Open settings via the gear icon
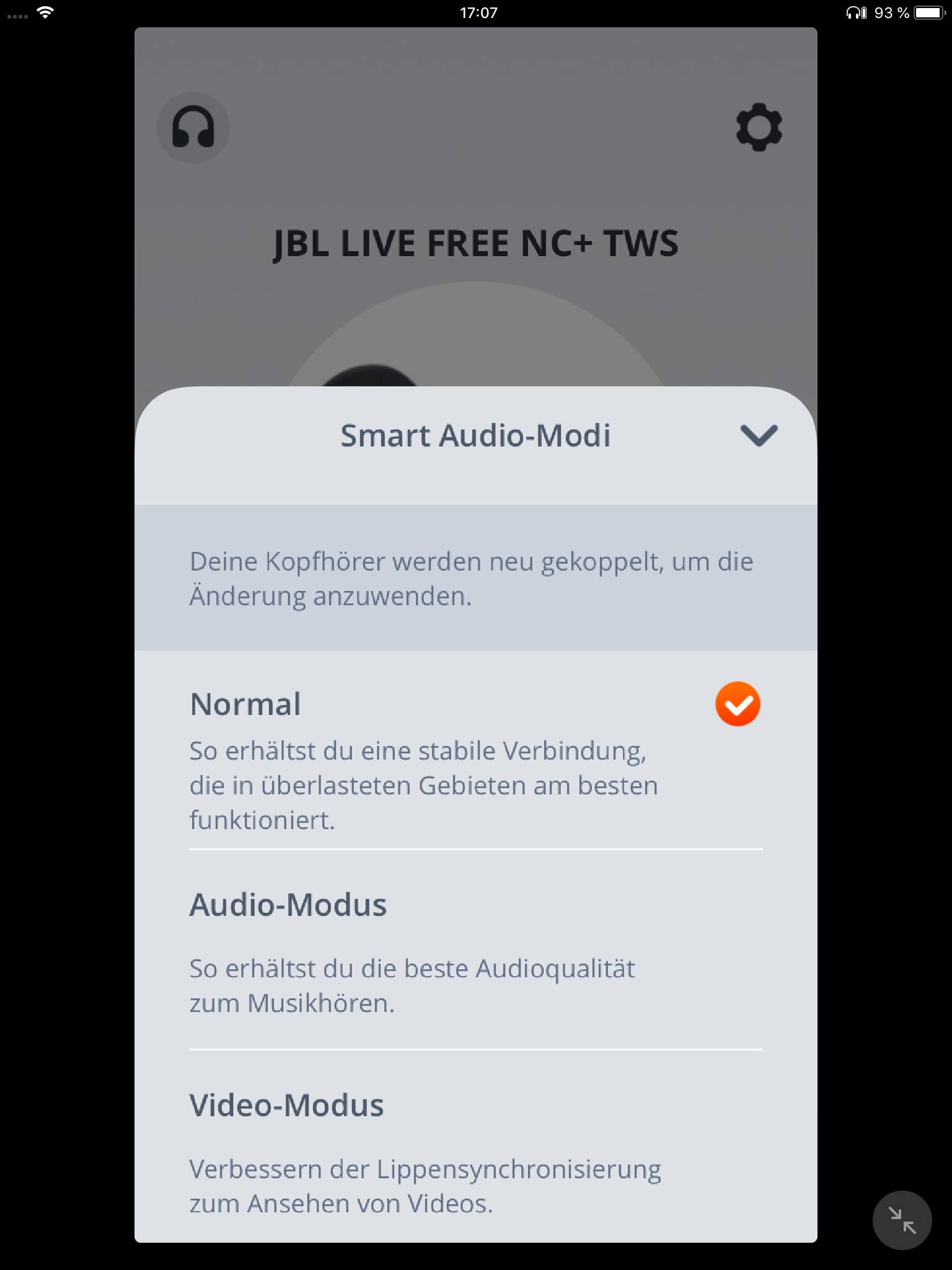Viewport: 952px width, 1270px height. coord(759,128)
